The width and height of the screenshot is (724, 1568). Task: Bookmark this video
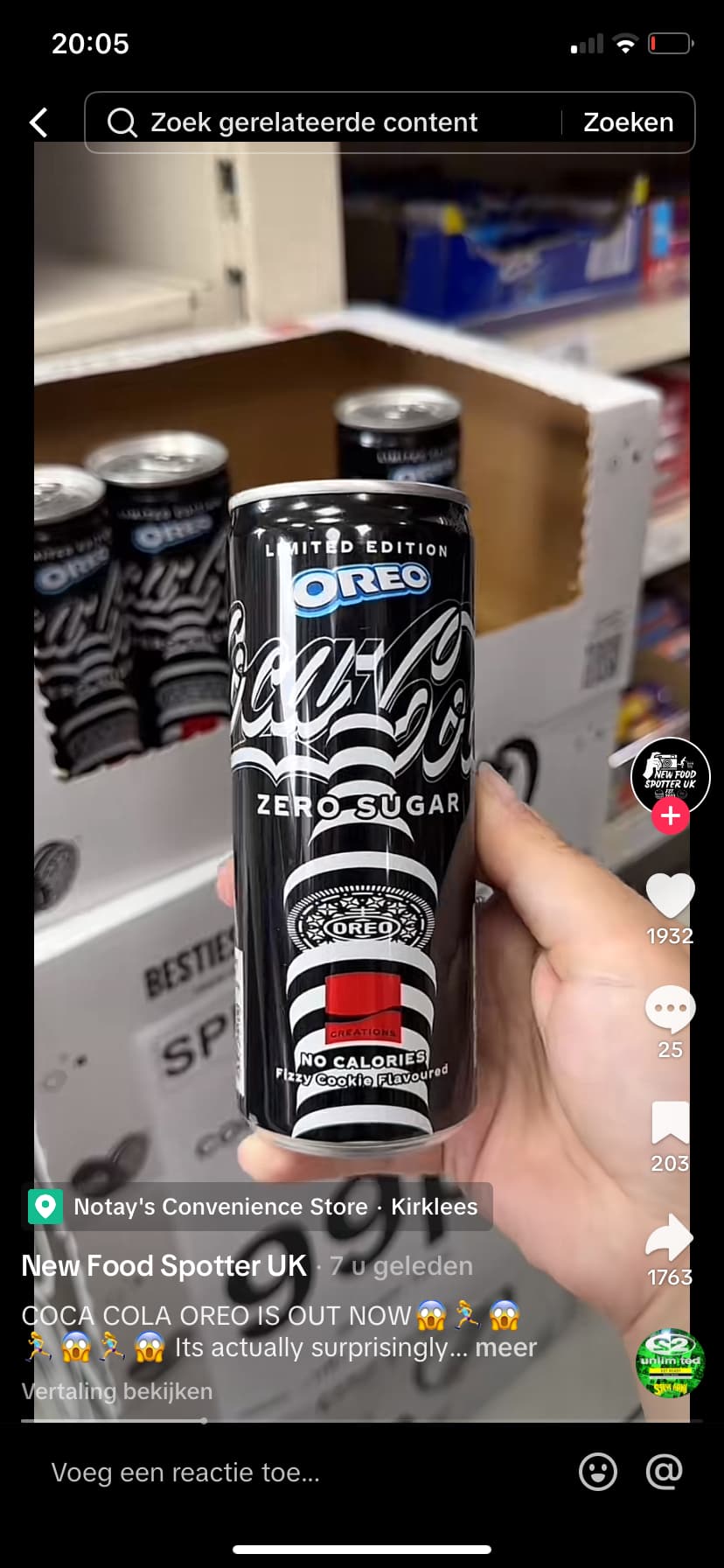pos(671,1123)
